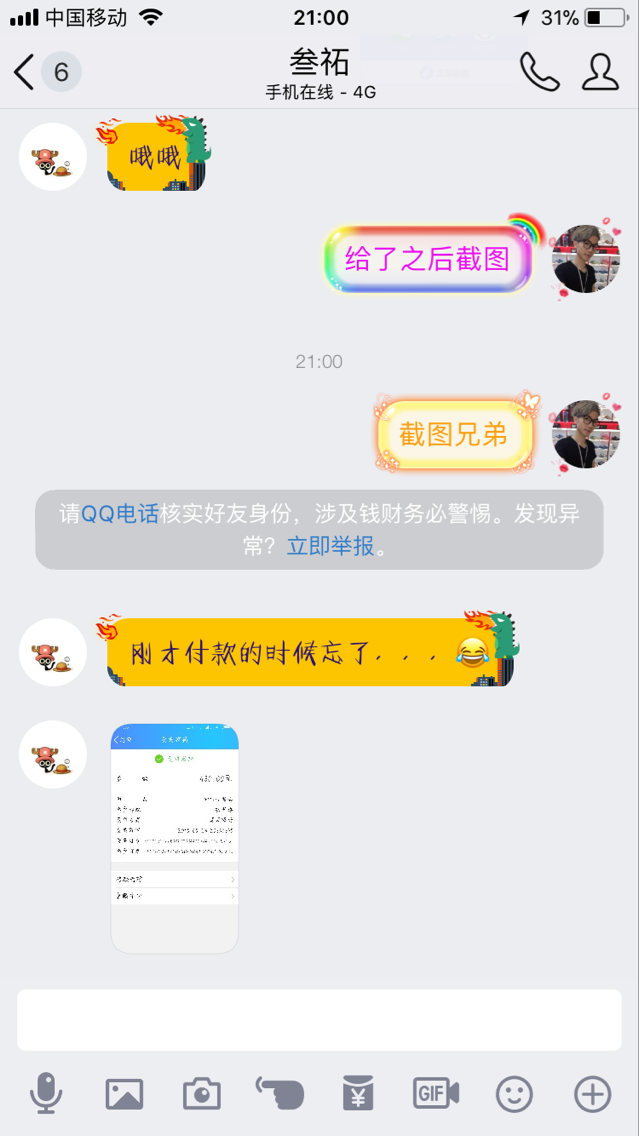This screenshot has height=1136, width=639.
Task: Open the GIF video option
Action: [x=436, y=1094]
